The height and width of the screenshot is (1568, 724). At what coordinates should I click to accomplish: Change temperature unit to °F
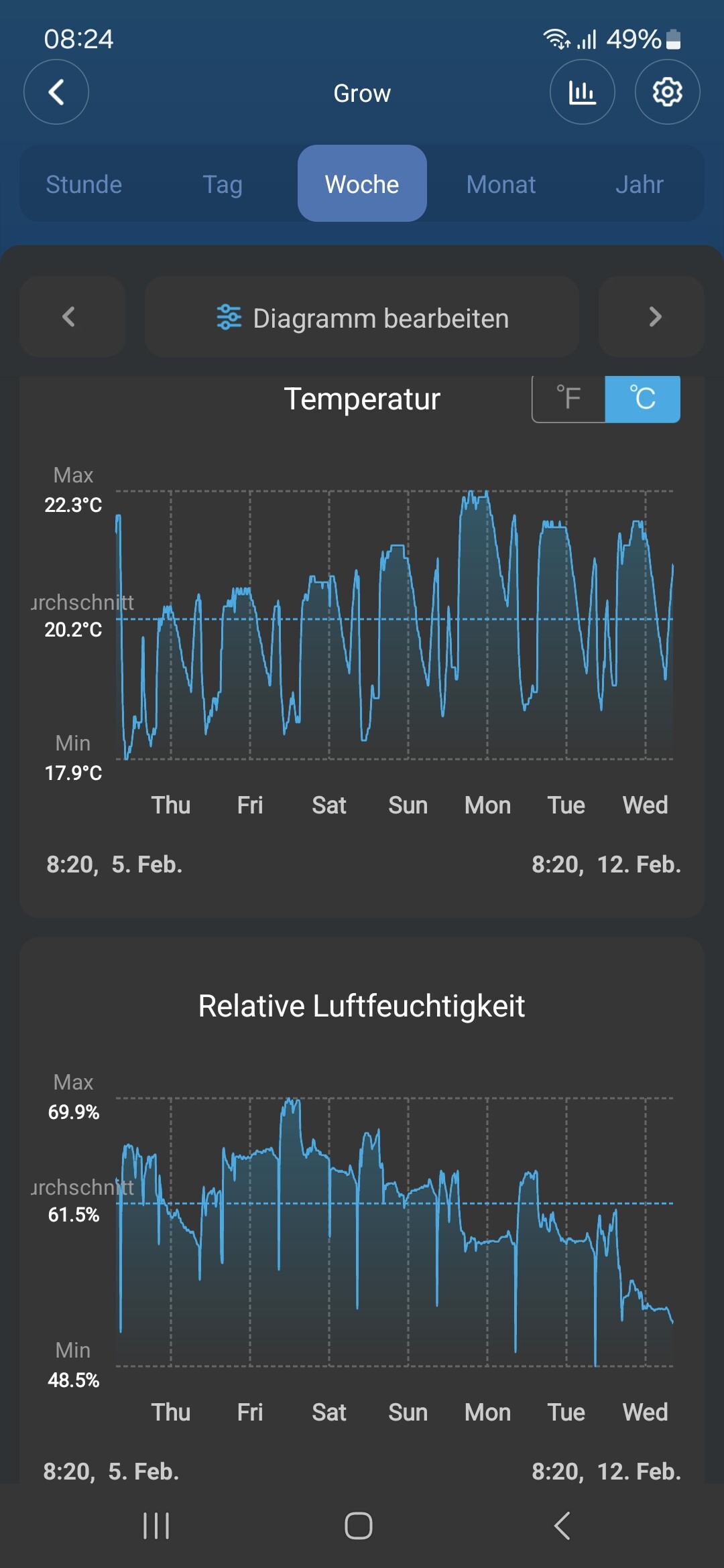[x=569, y=399]
